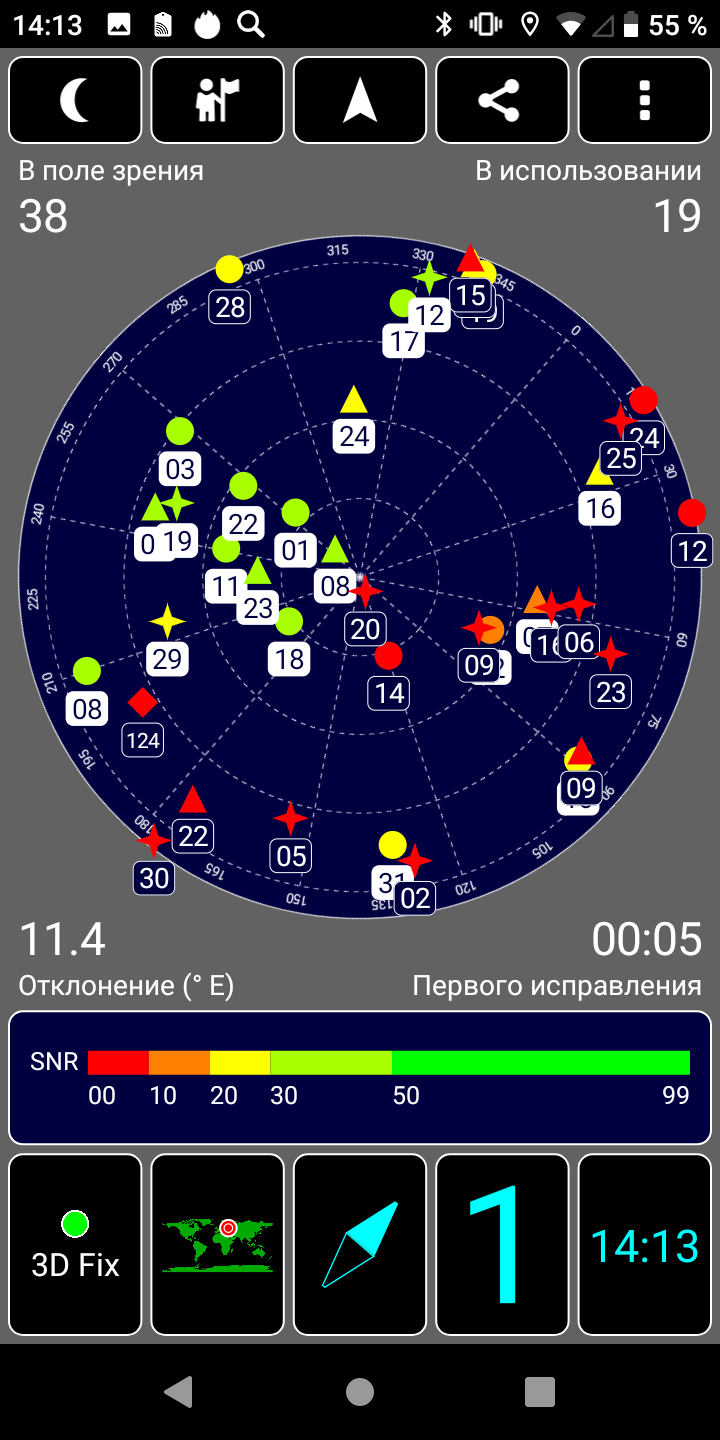720x1440 pixels.
Task: Share the current GPS data
Action: tap(502, 101)
